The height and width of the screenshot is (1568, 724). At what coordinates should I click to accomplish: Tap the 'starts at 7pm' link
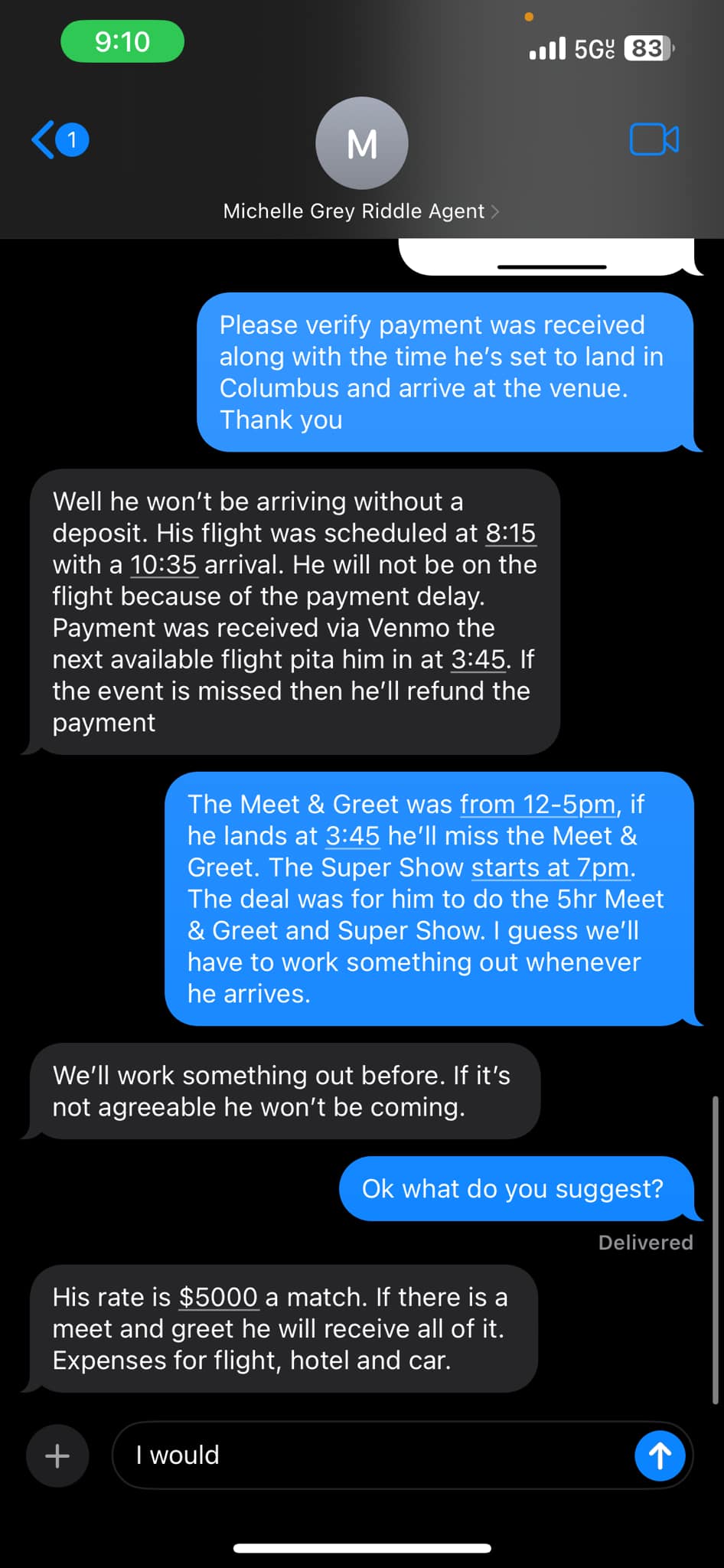click(x=551, y=868)
